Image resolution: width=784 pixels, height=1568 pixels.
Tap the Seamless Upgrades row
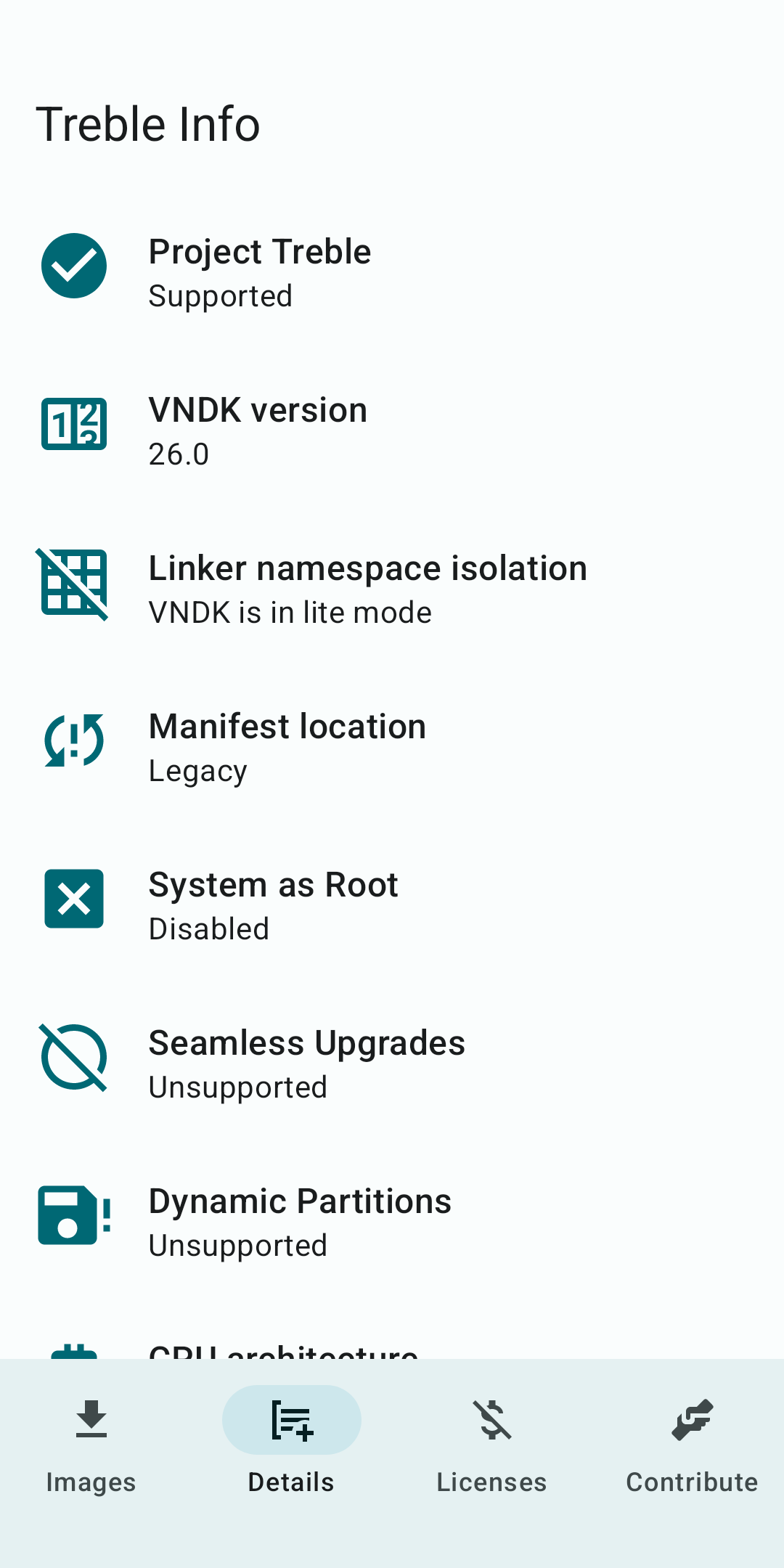[x=392, y=1063]
